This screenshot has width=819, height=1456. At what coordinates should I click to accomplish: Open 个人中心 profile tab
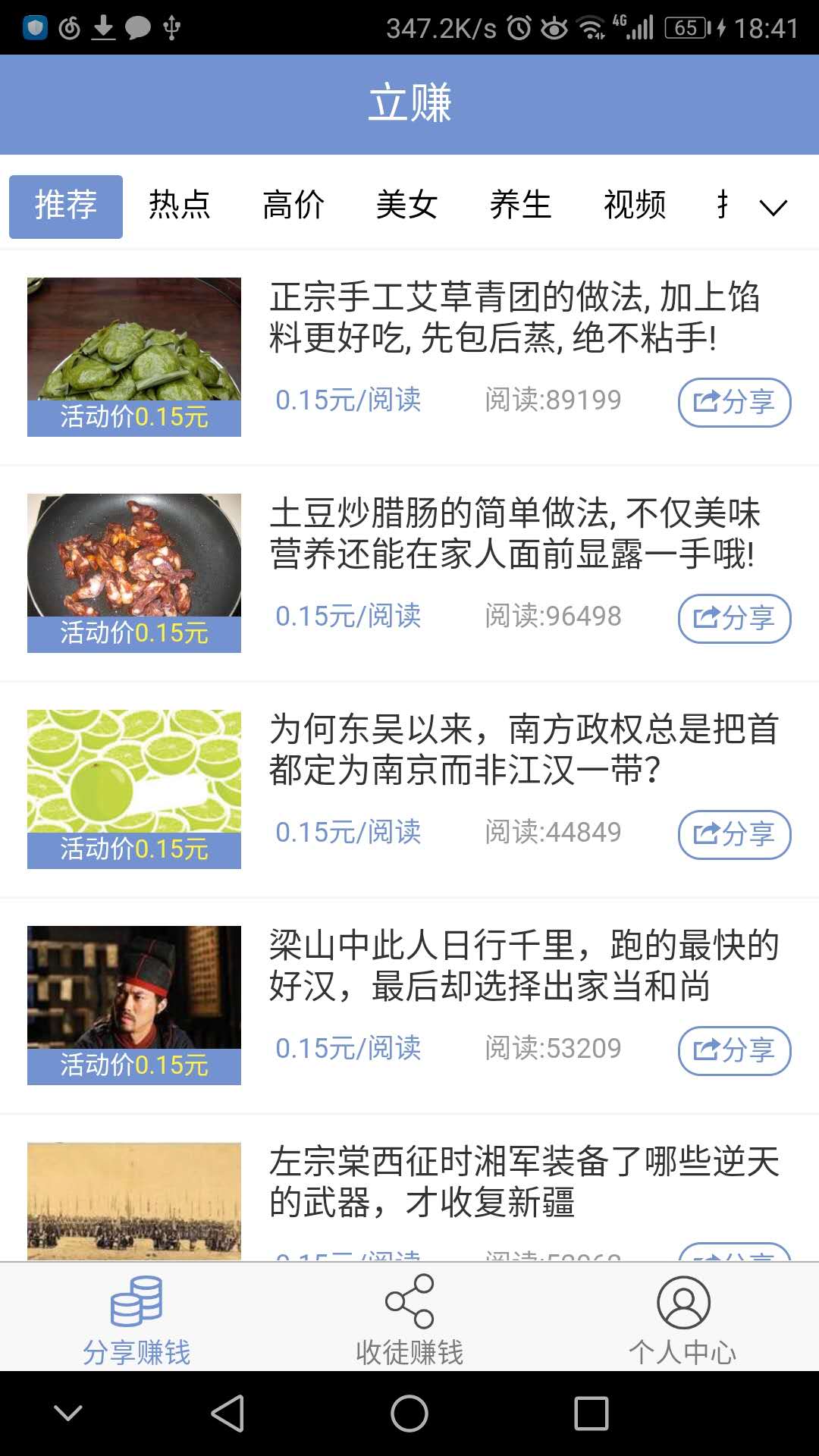pos(682,1318)
